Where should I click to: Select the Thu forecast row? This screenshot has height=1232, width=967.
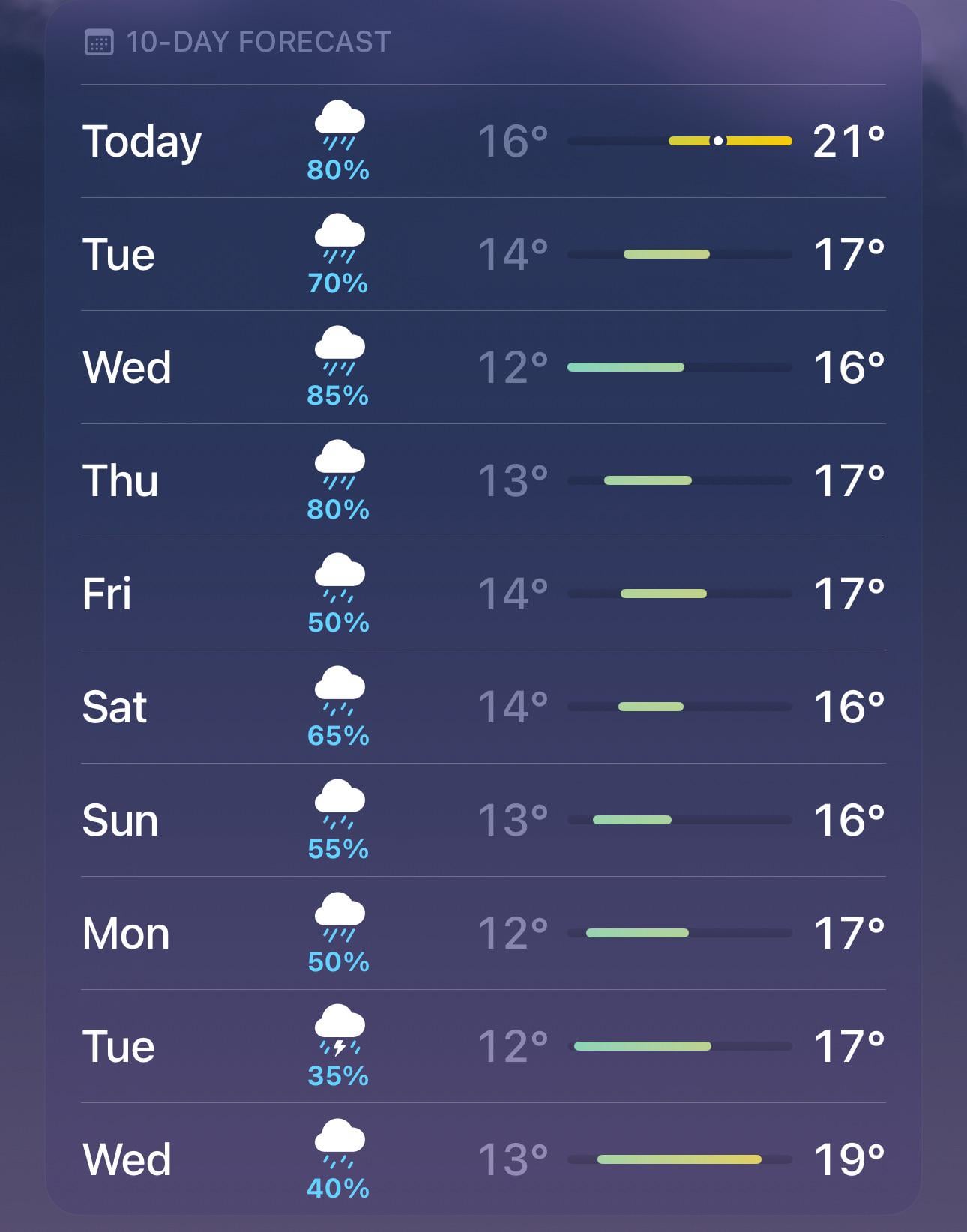pyautogui.click(x=483, y=480)
